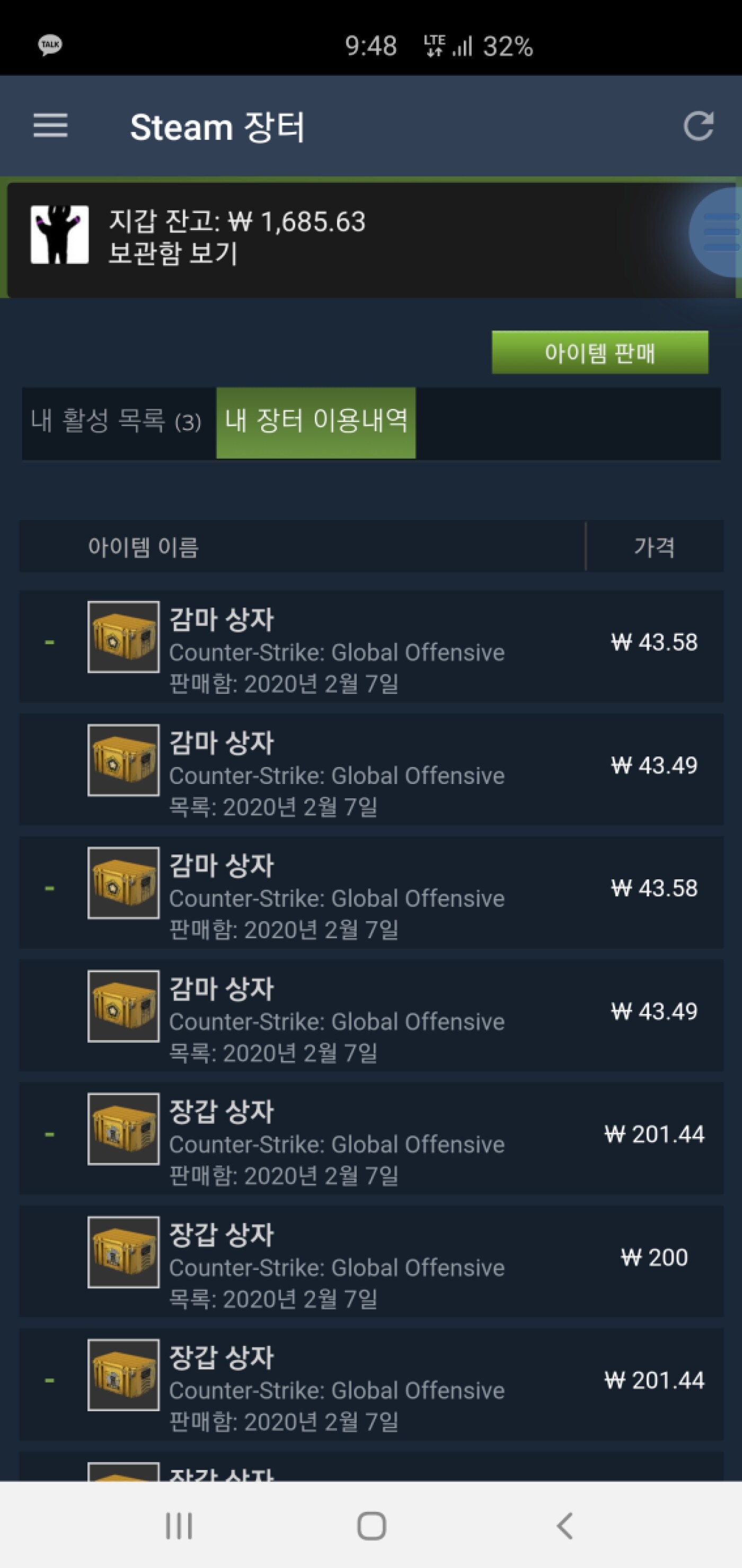Select the 내 장터 이용내역 tab
Image resolution: width=742 pixels, height=1568 pixels.
(317, 422)
